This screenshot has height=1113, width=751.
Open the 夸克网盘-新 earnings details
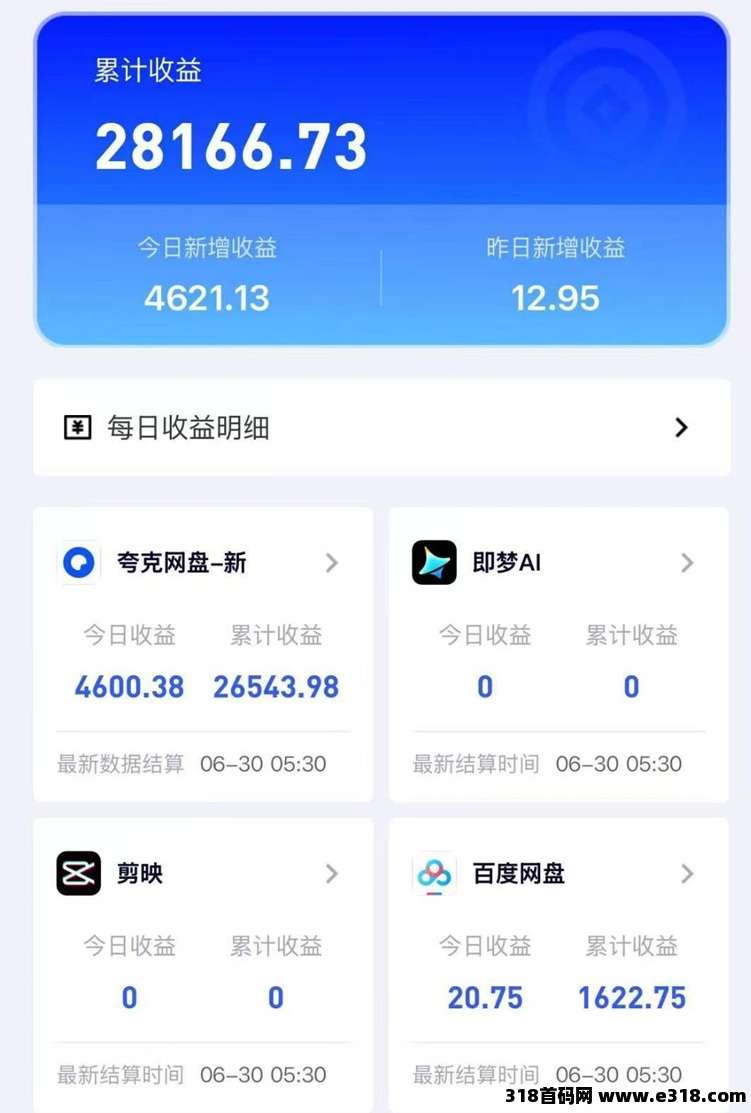click(x=331, y=563)
